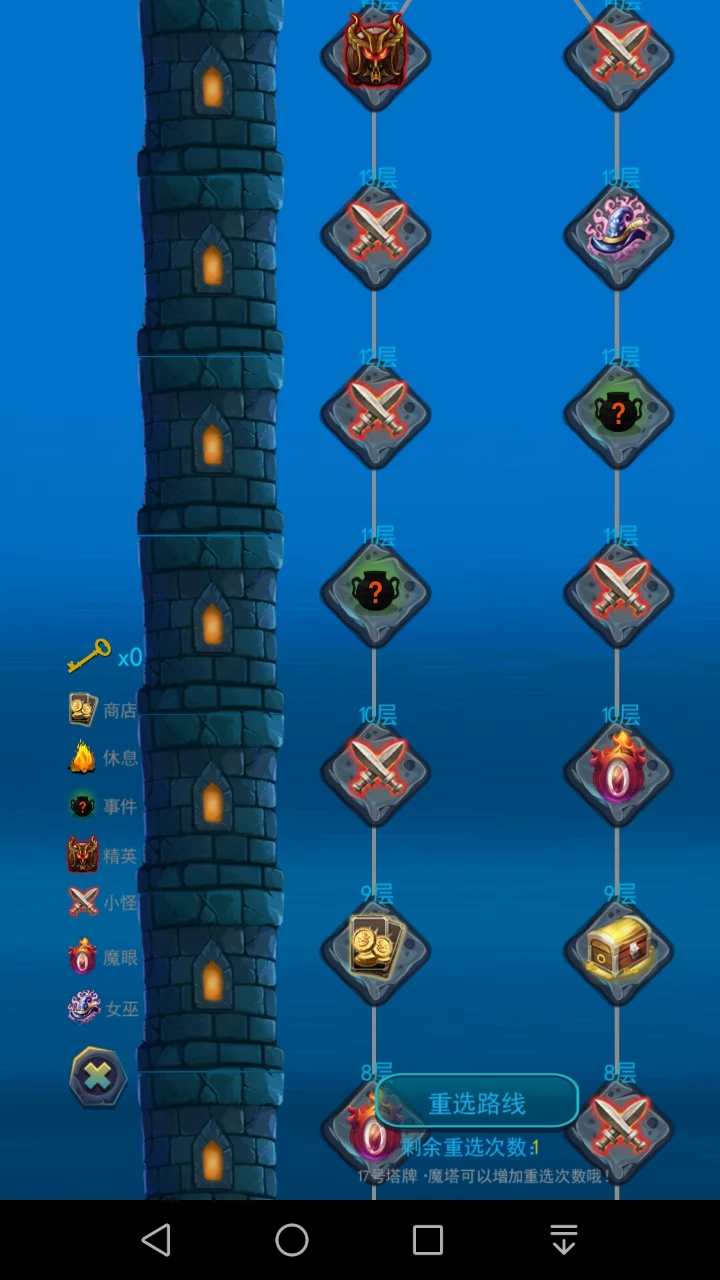This screenshot has height=1280, width=720.
Task: Pick the crossed-swords battle node on floor 13
Action: pos(375,234)
